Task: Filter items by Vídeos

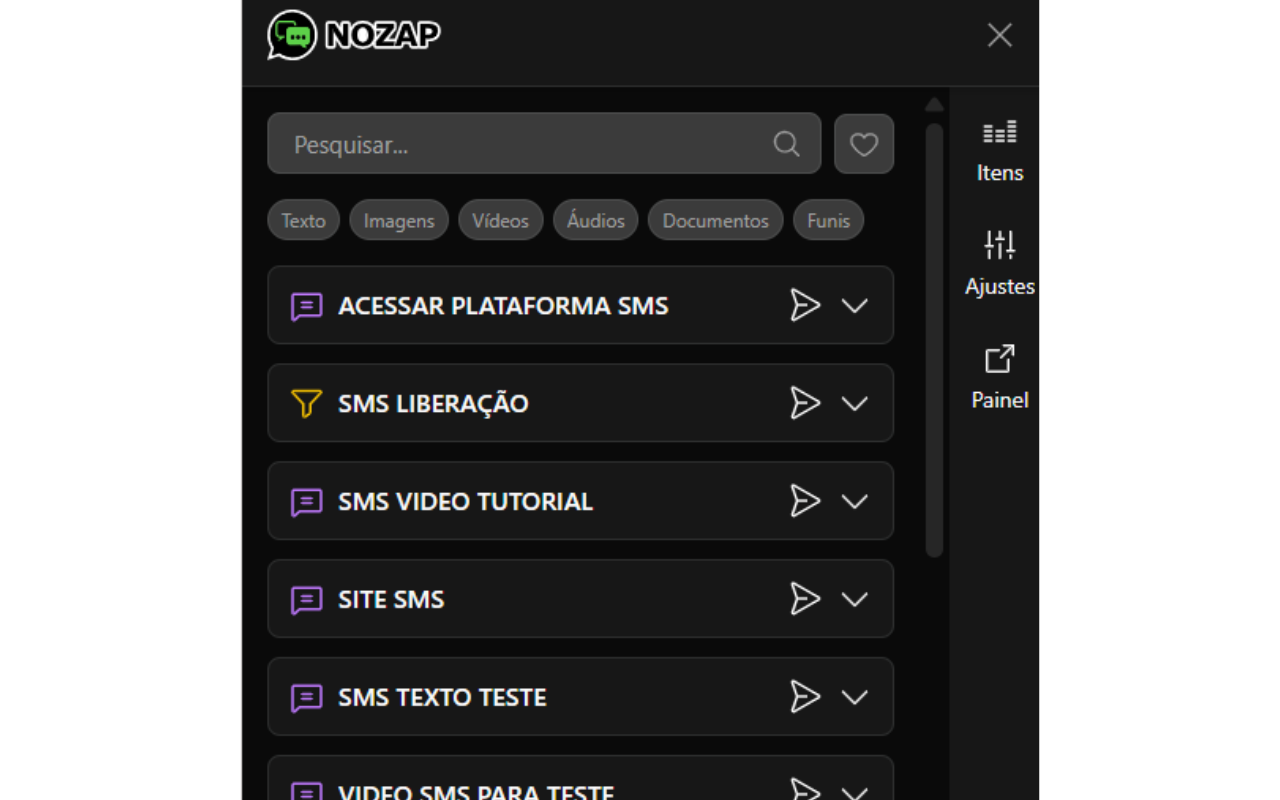Action: [500, 220]
